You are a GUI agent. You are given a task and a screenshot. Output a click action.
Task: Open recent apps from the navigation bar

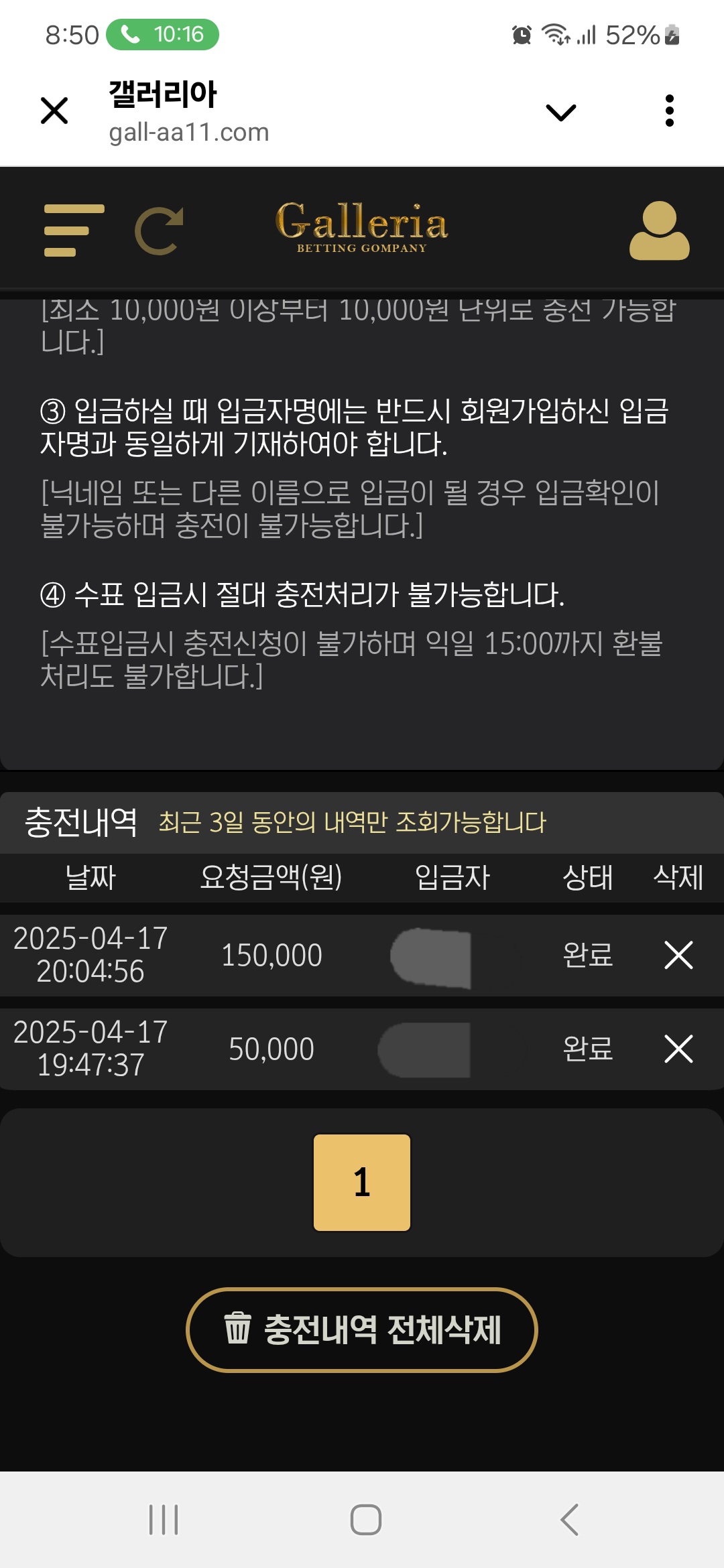click(164, 1520)
